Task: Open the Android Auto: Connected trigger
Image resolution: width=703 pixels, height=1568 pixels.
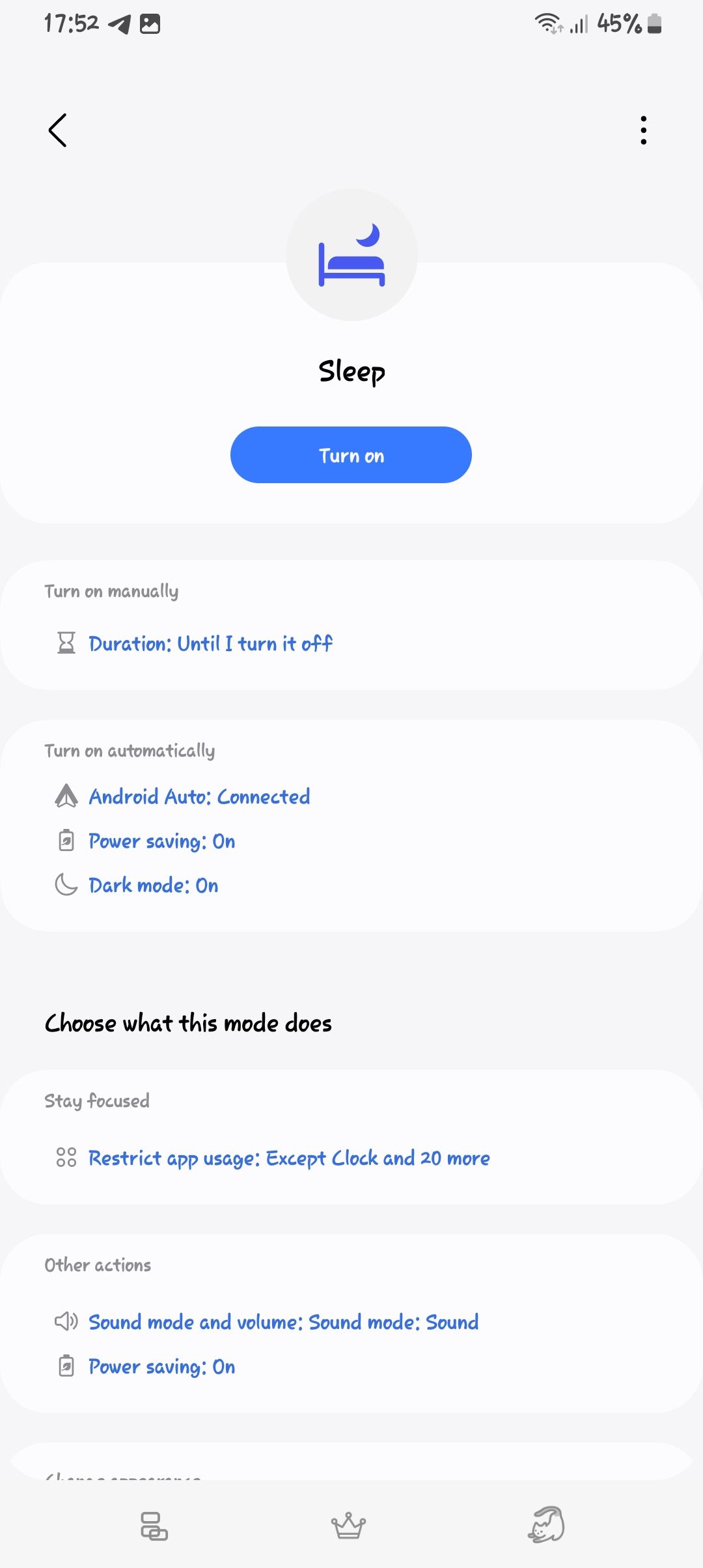Action: click(200, 796)
